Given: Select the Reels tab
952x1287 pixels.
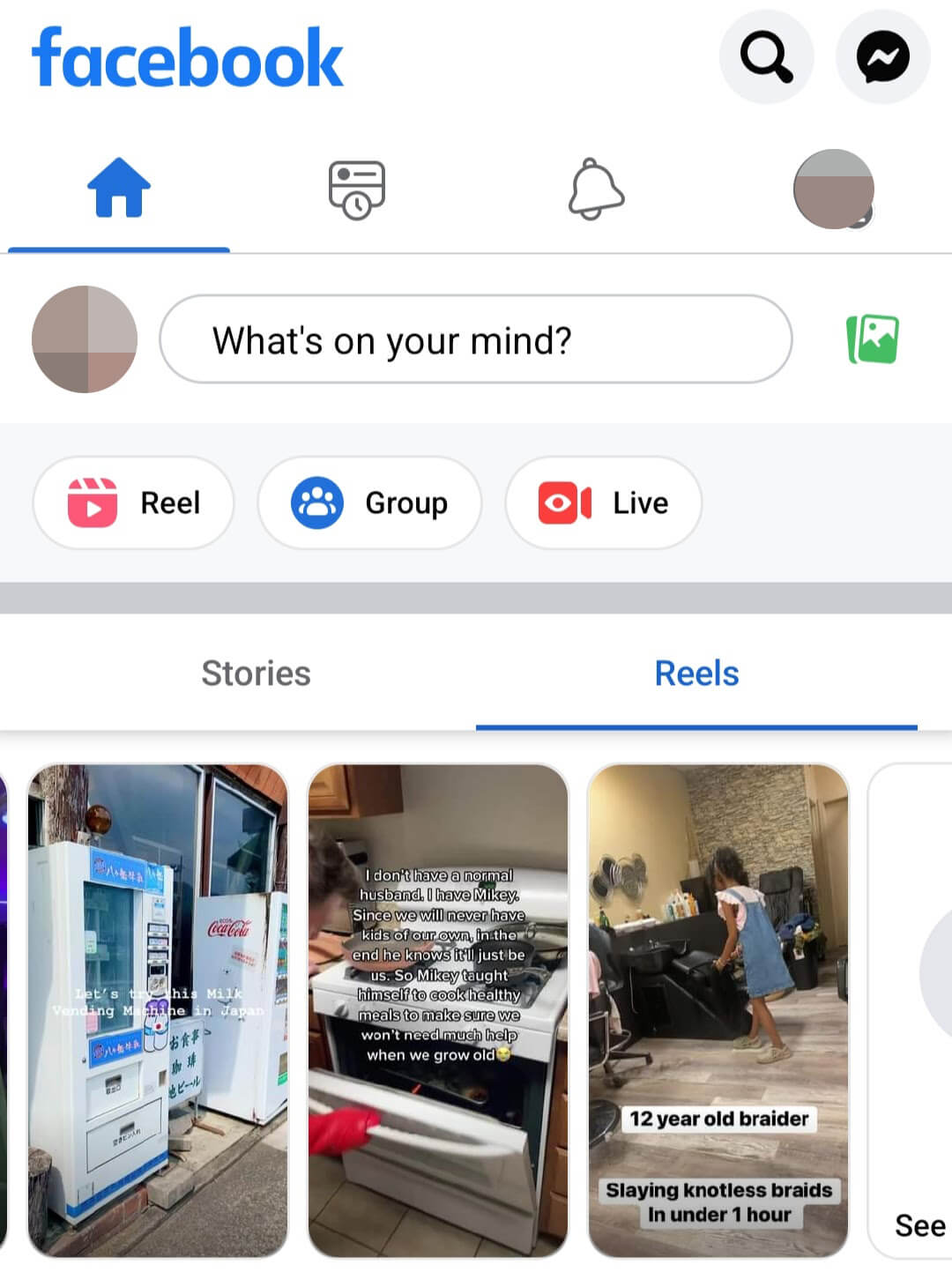Looking at the screenshot, I should click(696, 673).
